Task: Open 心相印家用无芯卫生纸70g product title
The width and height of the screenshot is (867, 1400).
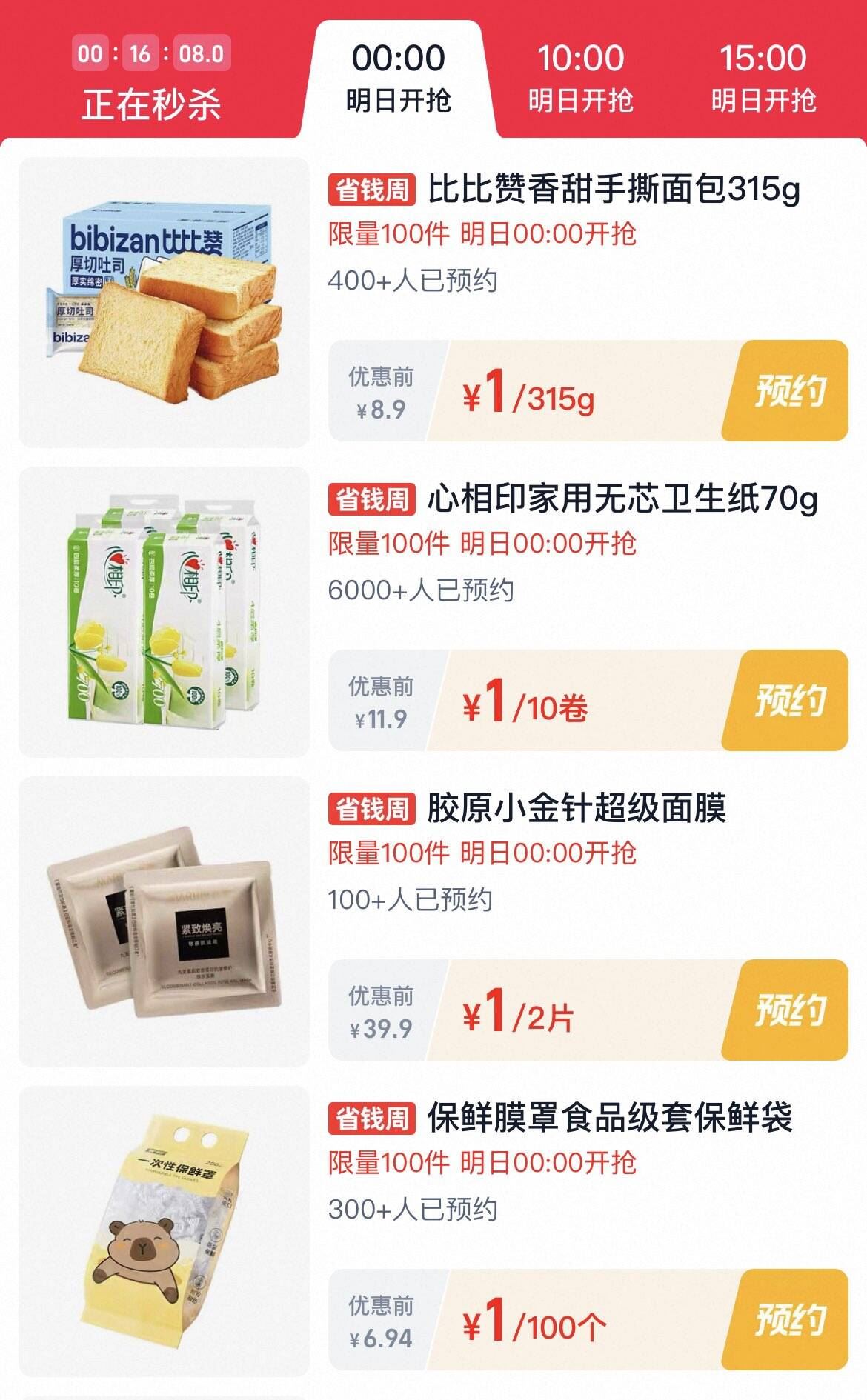Action: tap(622, 502)
